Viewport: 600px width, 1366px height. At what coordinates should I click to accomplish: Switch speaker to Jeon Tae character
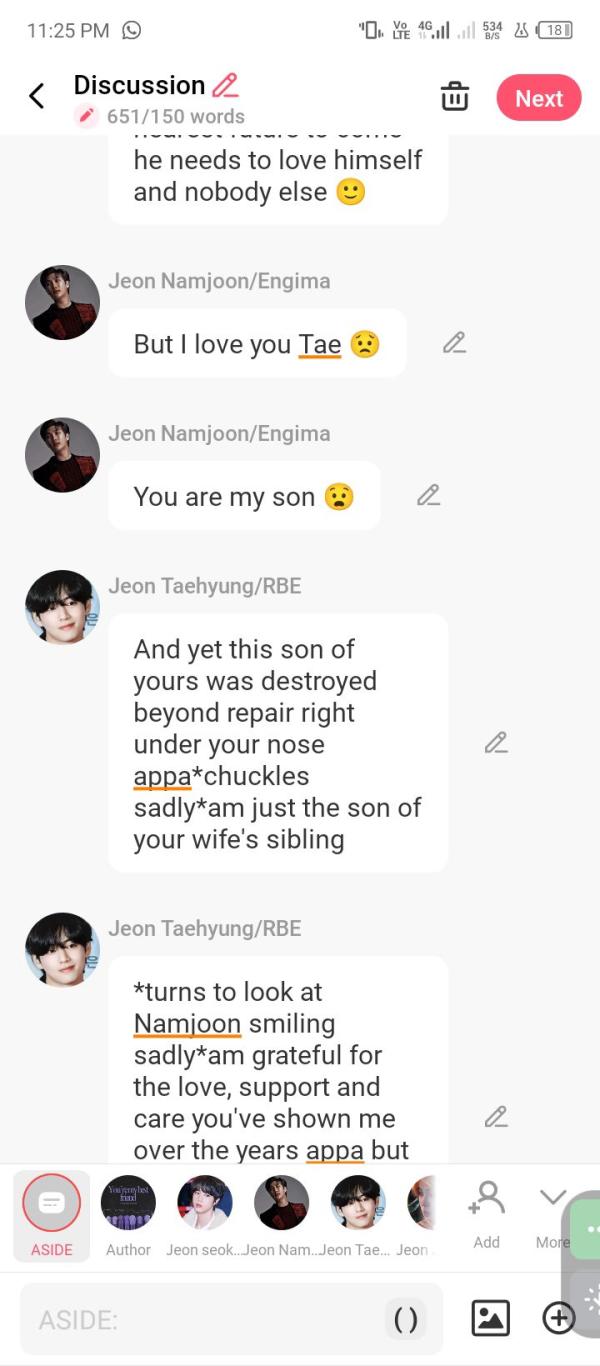coord(357,1215)
